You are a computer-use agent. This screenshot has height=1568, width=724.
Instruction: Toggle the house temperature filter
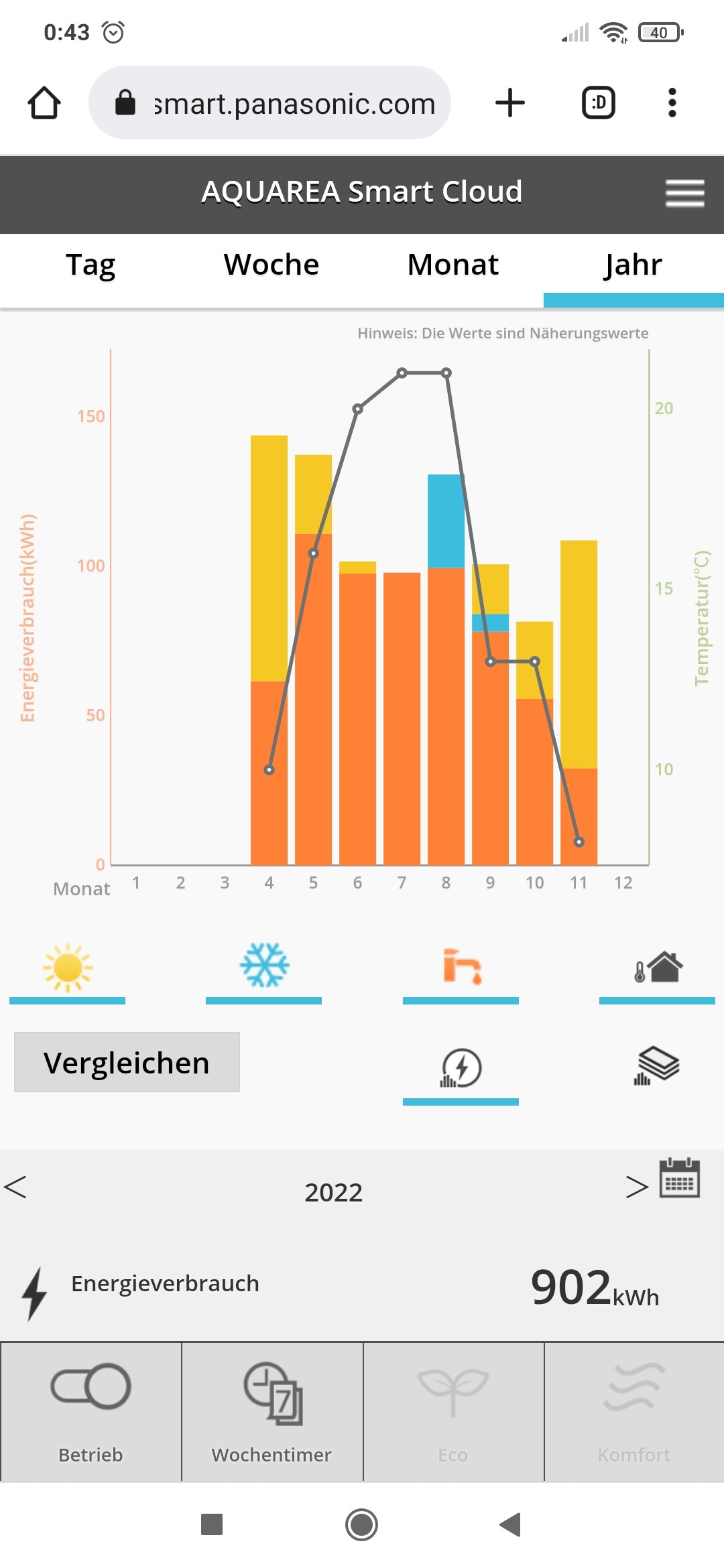coord(658,966)
